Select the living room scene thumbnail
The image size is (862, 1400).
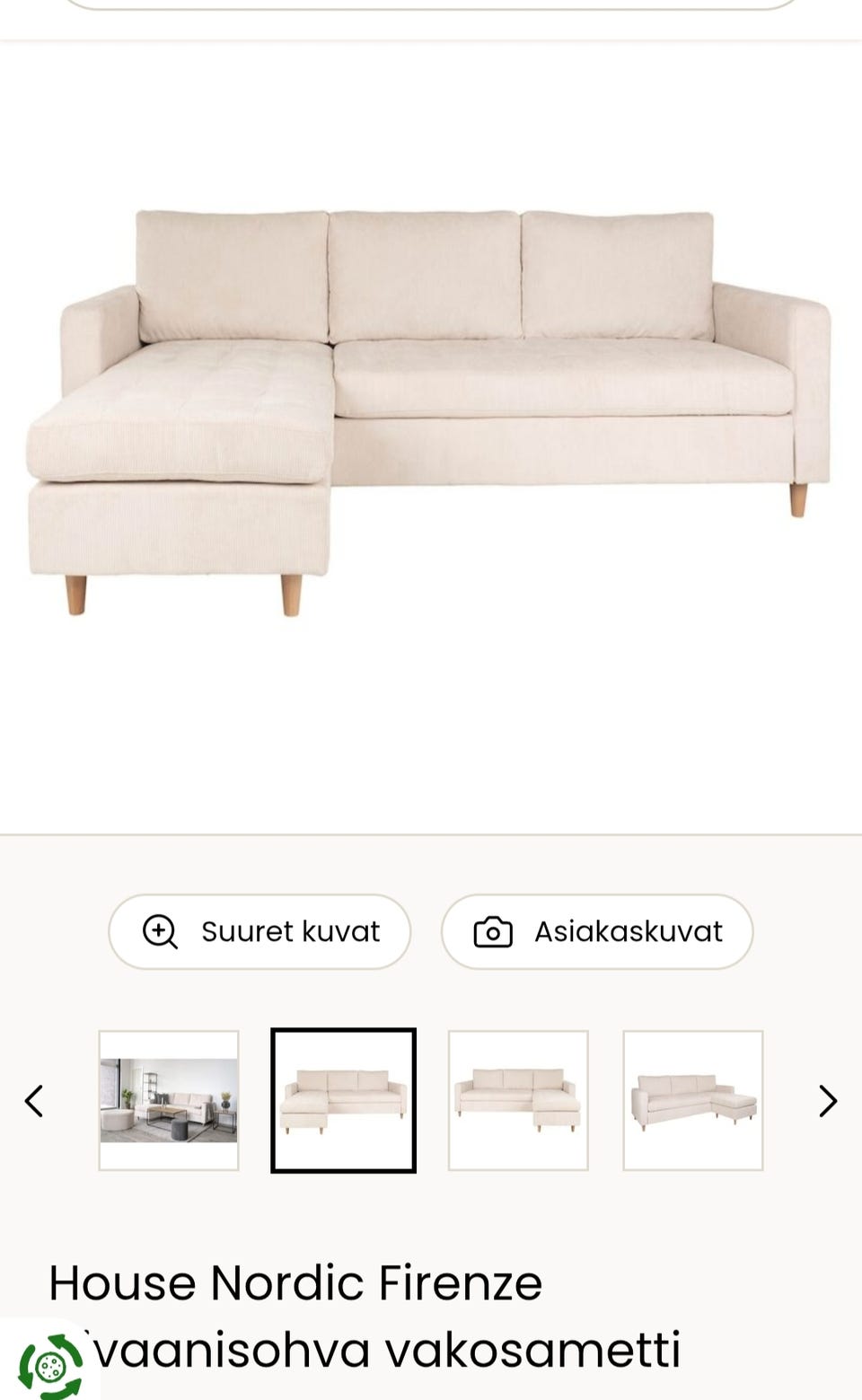point(169,1100)
